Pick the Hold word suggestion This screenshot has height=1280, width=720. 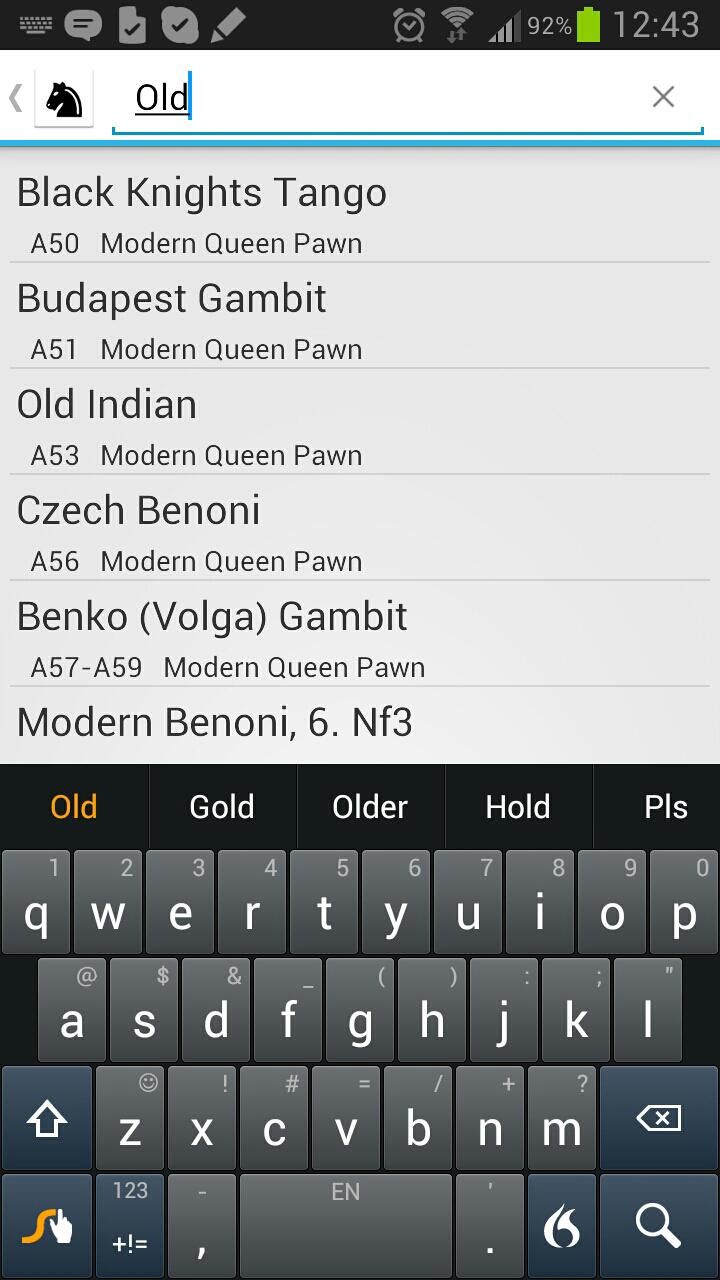point(518,807)
